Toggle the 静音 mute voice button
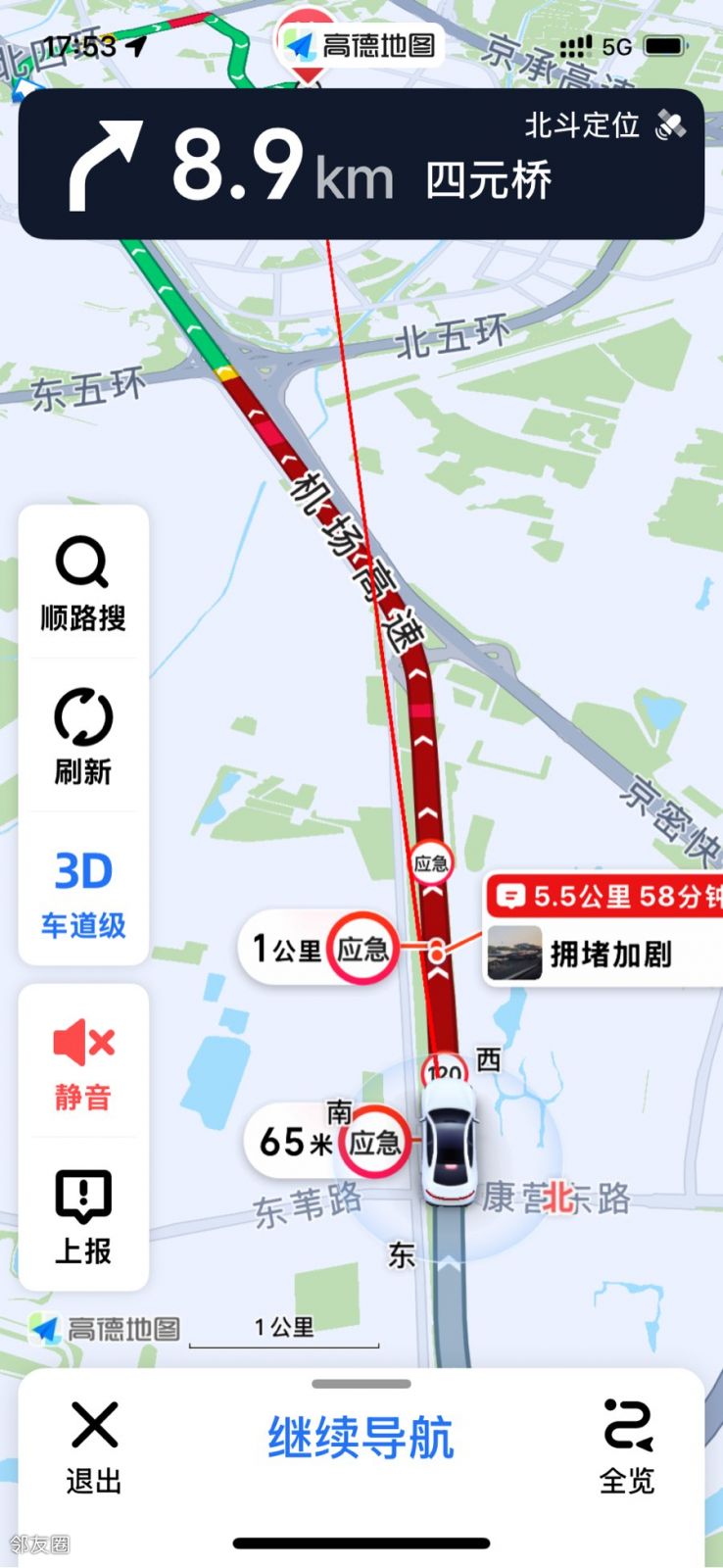 pos(83,1063)
